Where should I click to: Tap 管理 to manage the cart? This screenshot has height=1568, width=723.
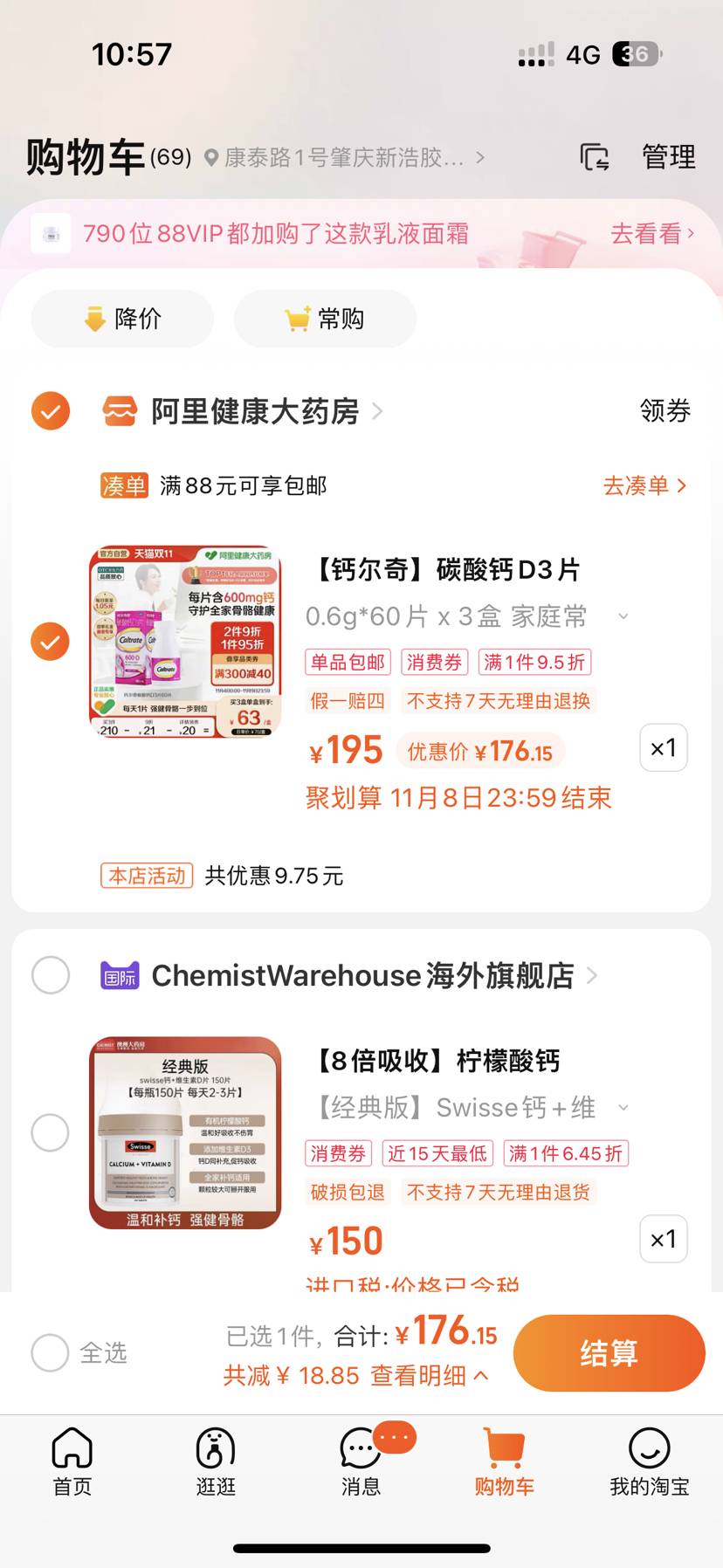669,157
